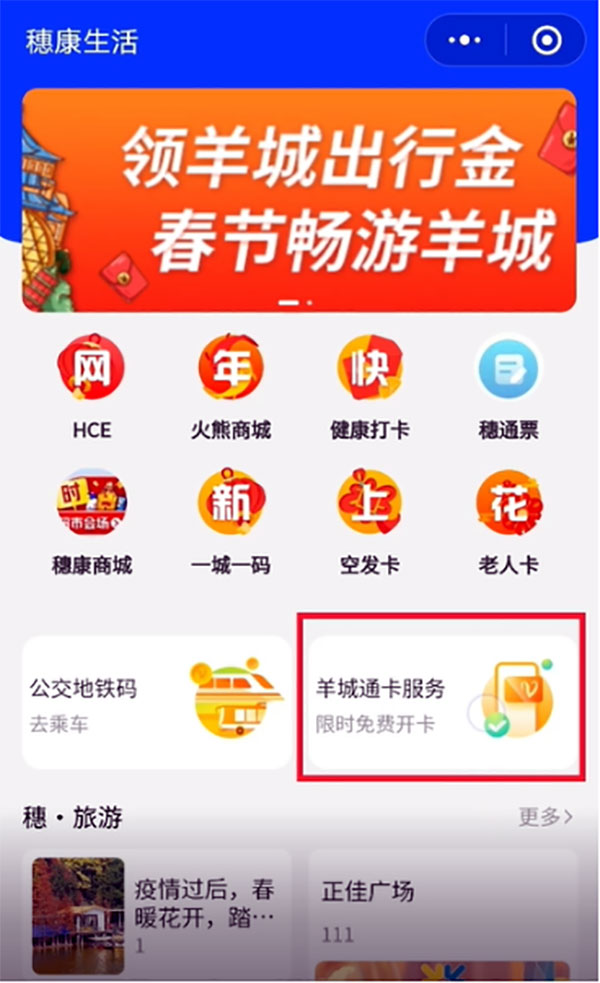Open the mini program more options menu
600x983 pixels.
(x=466, y=41)
